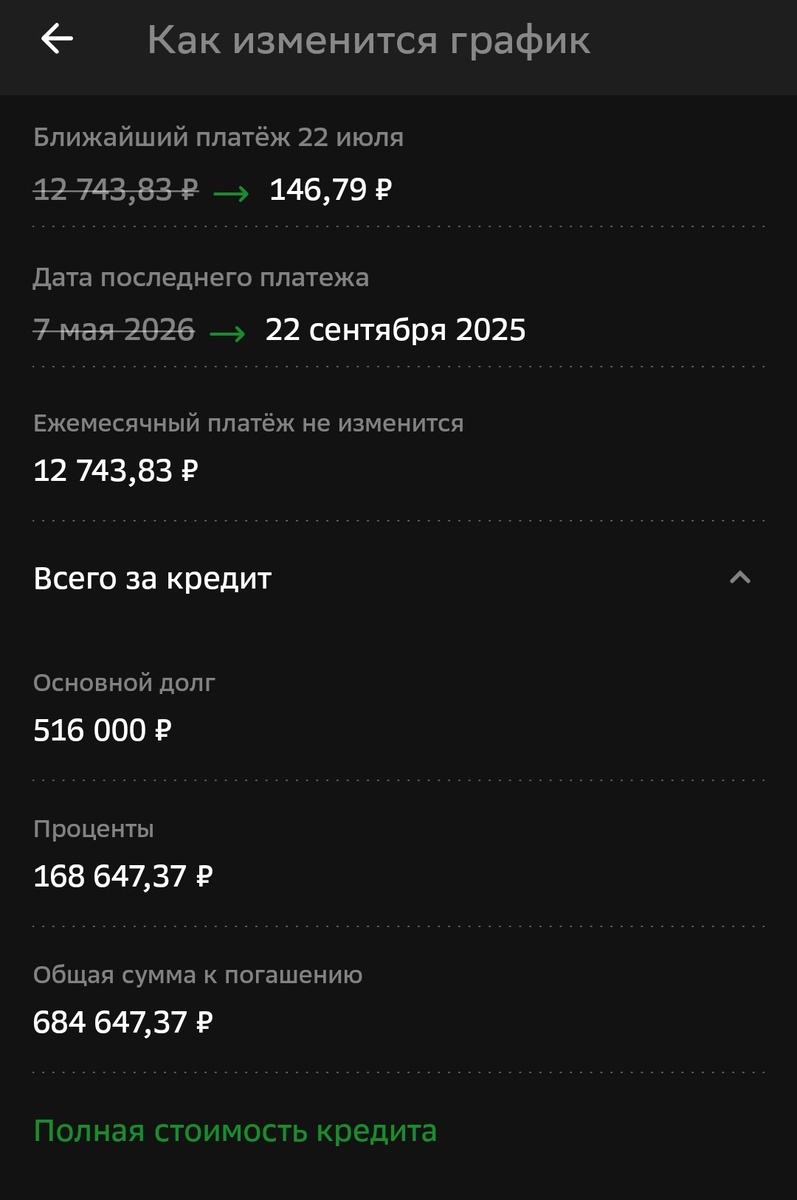This screenshot has width=797, height=1200.
Task: Tap the Всего за кредит section header
Action: 151,577
